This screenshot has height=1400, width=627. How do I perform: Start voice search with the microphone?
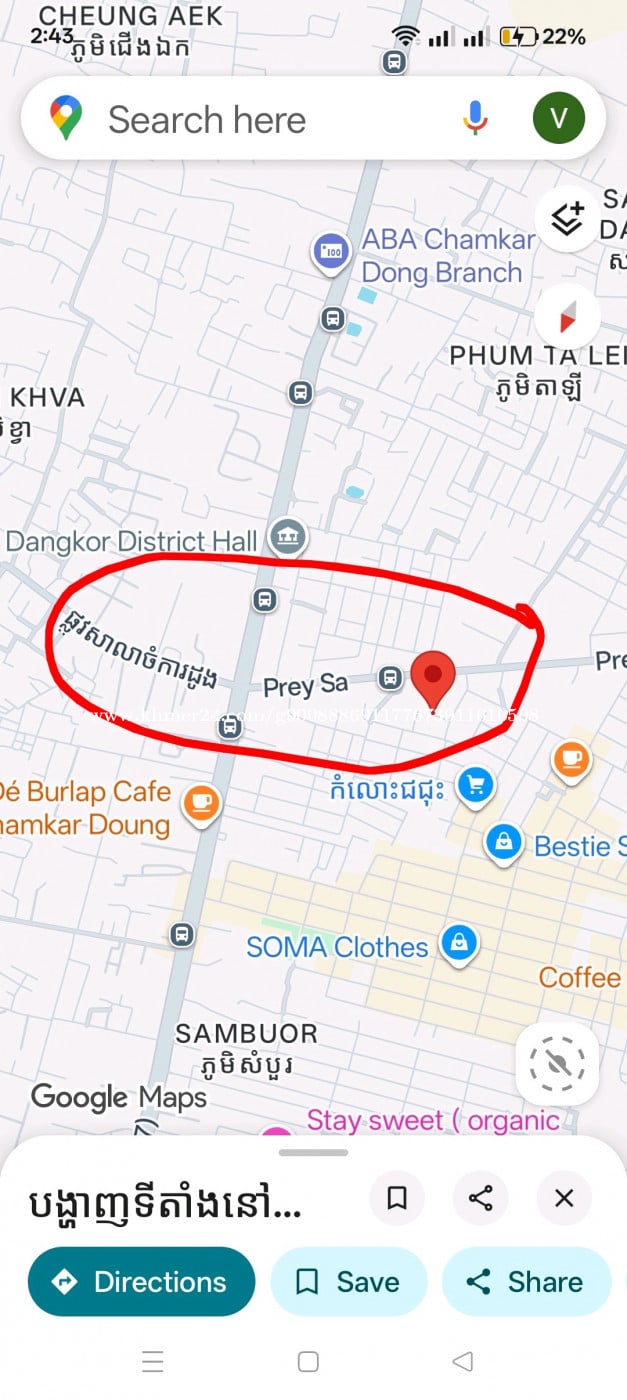point(476,119)
